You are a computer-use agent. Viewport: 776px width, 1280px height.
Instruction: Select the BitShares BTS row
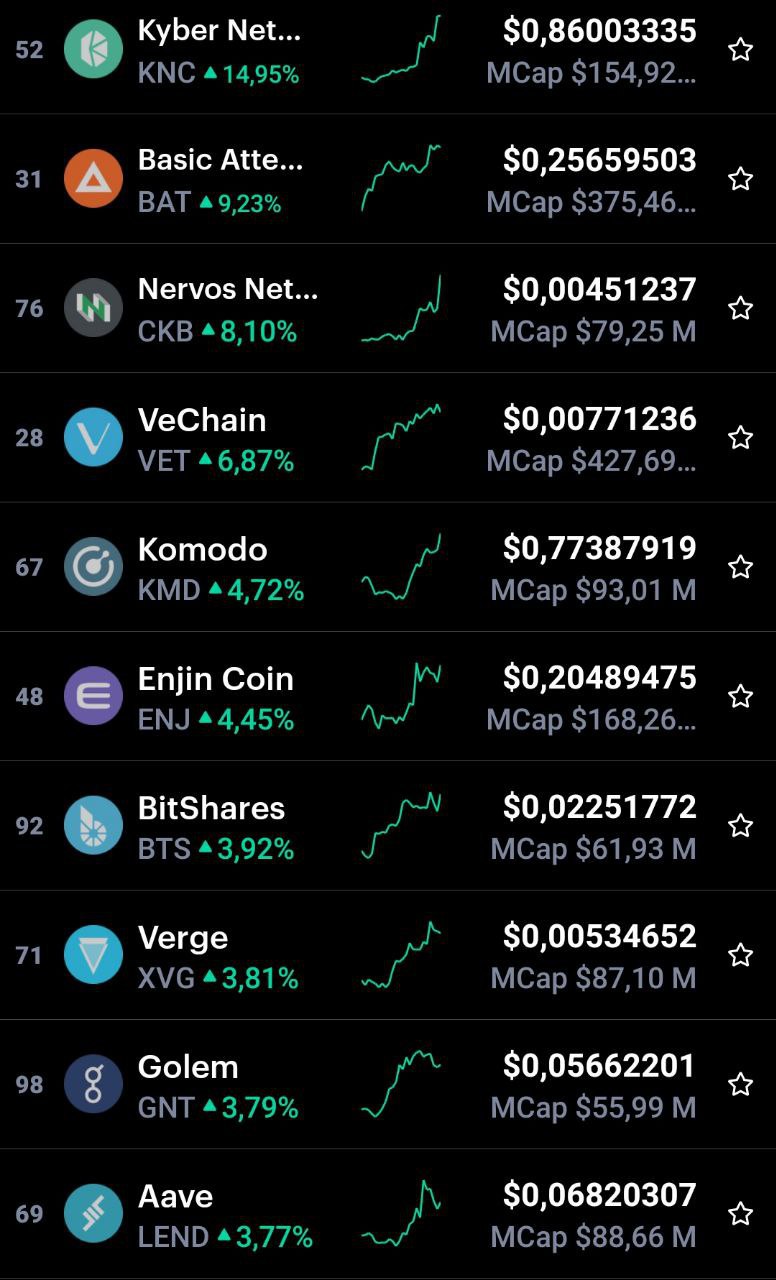pyautogui.click(x=388, y=825)
